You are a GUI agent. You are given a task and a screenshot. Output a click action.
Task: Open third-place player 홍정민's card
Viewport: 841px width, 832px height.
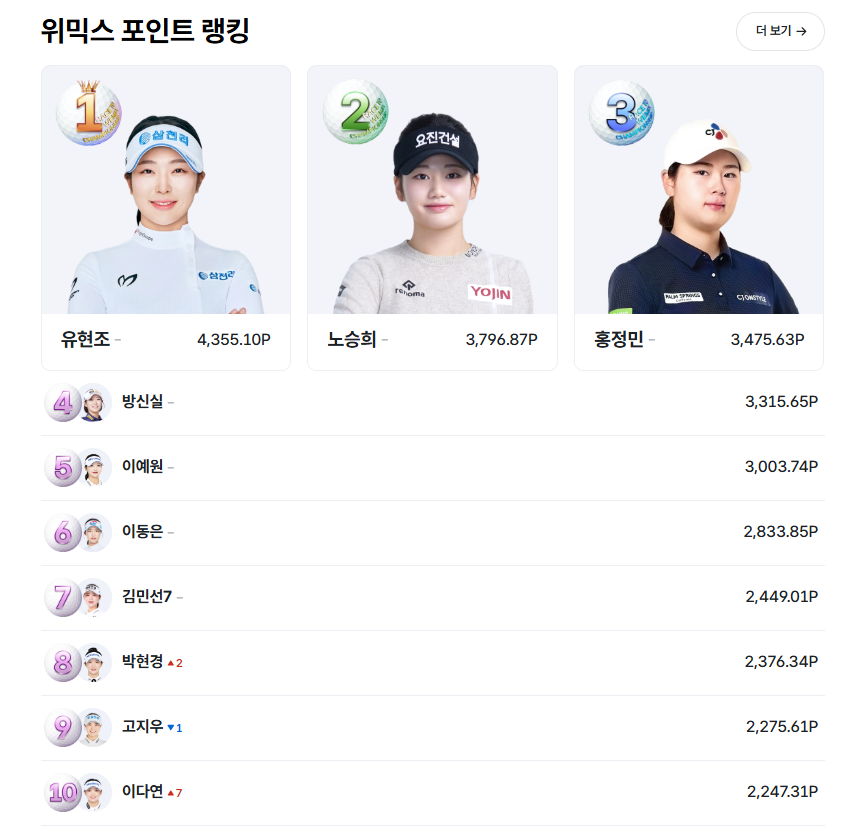click(698, 218)
